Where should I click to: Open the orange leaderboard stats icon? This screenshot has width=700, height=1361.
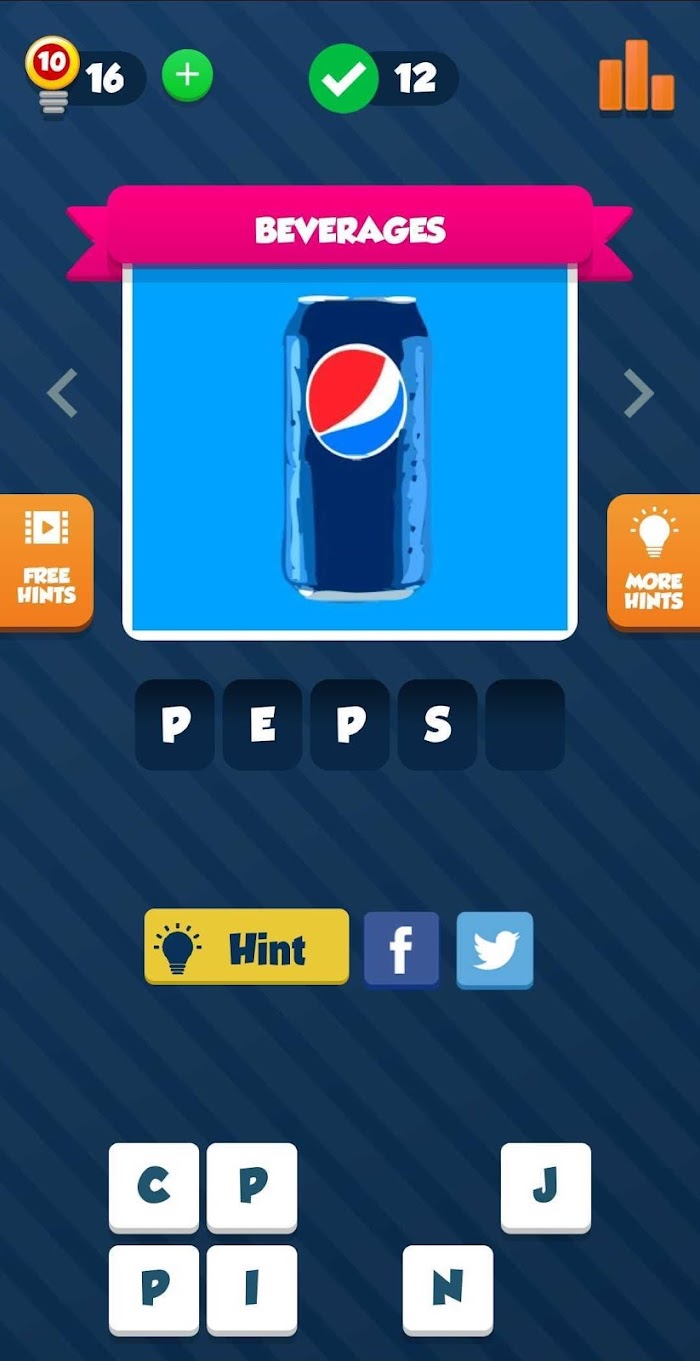(x=636, y=76)
